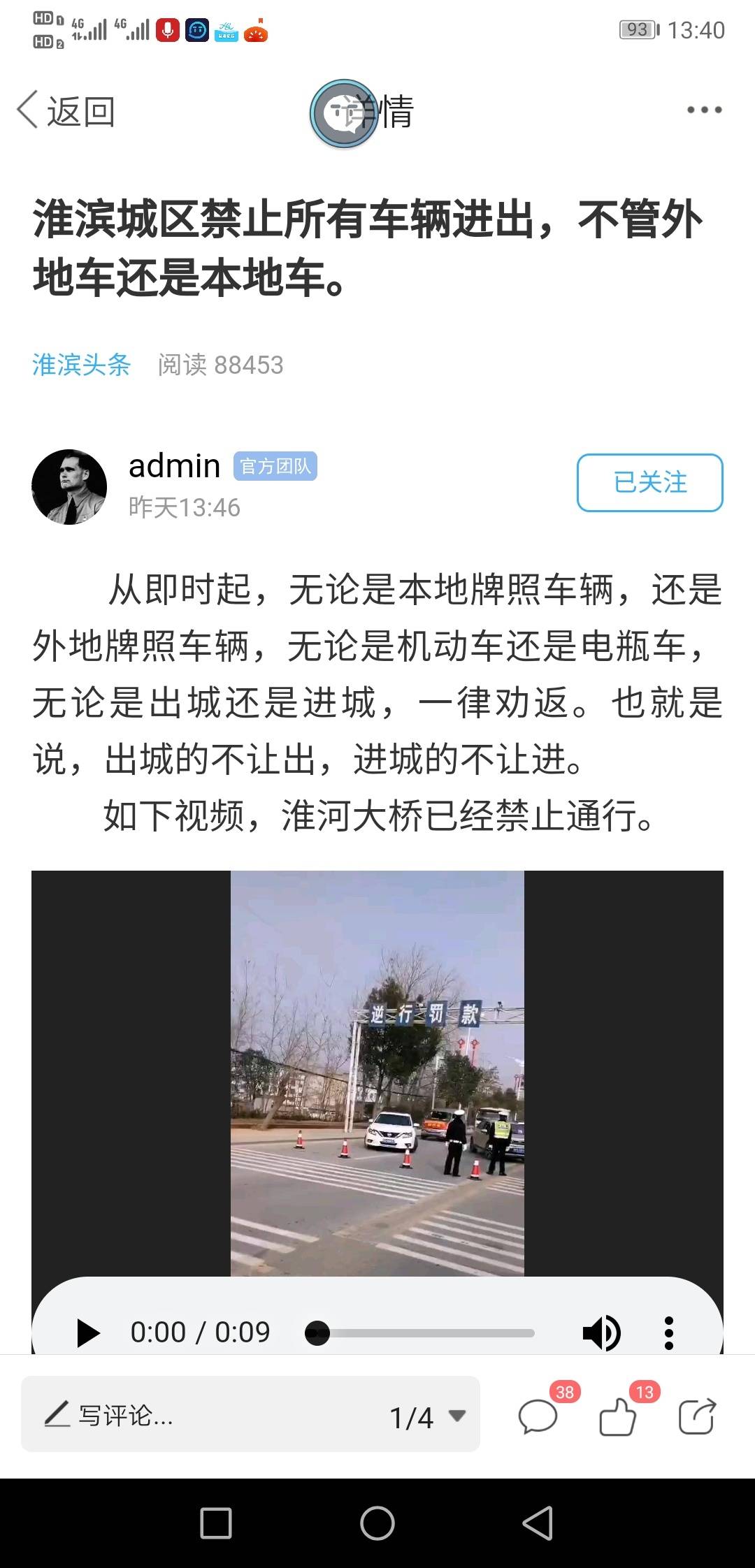Expand the 1/4 page selector dropdown

[428, 1417]
